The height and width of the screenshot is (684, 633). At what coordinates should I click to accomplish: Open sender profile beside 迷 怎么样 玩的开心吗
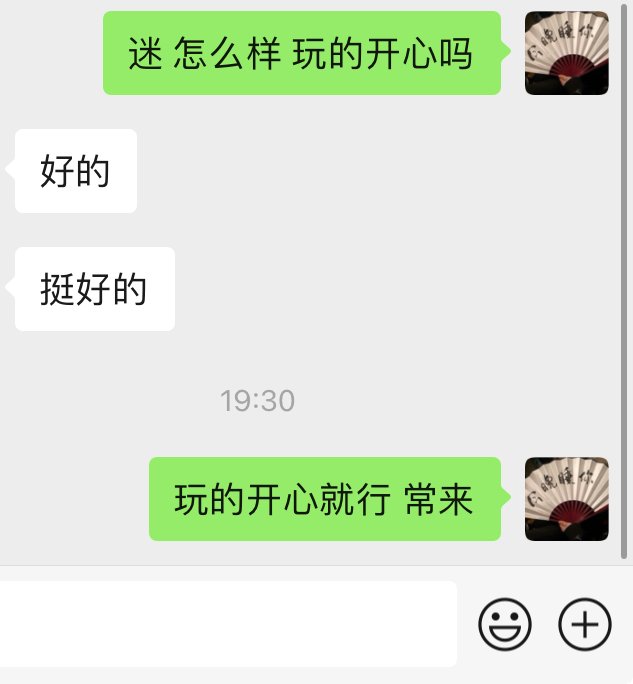pos(567,53)
